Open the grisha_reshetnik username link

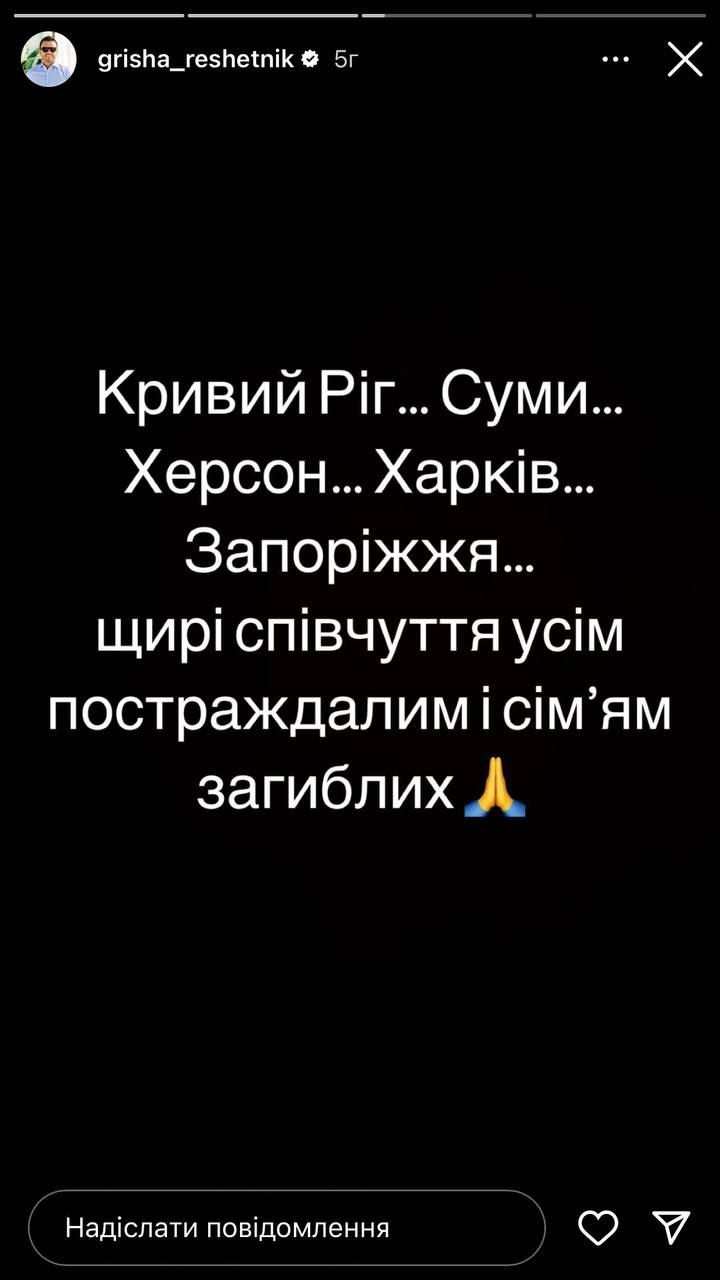196,60
